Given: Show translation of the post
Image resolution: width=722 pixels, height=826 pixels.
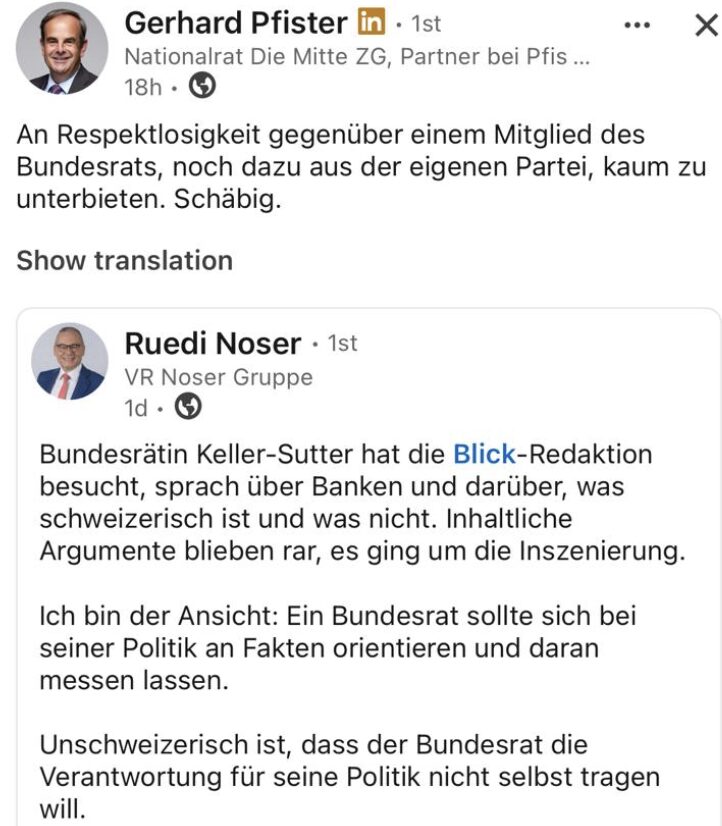Looking at the screenshot, I should (125, 260).
